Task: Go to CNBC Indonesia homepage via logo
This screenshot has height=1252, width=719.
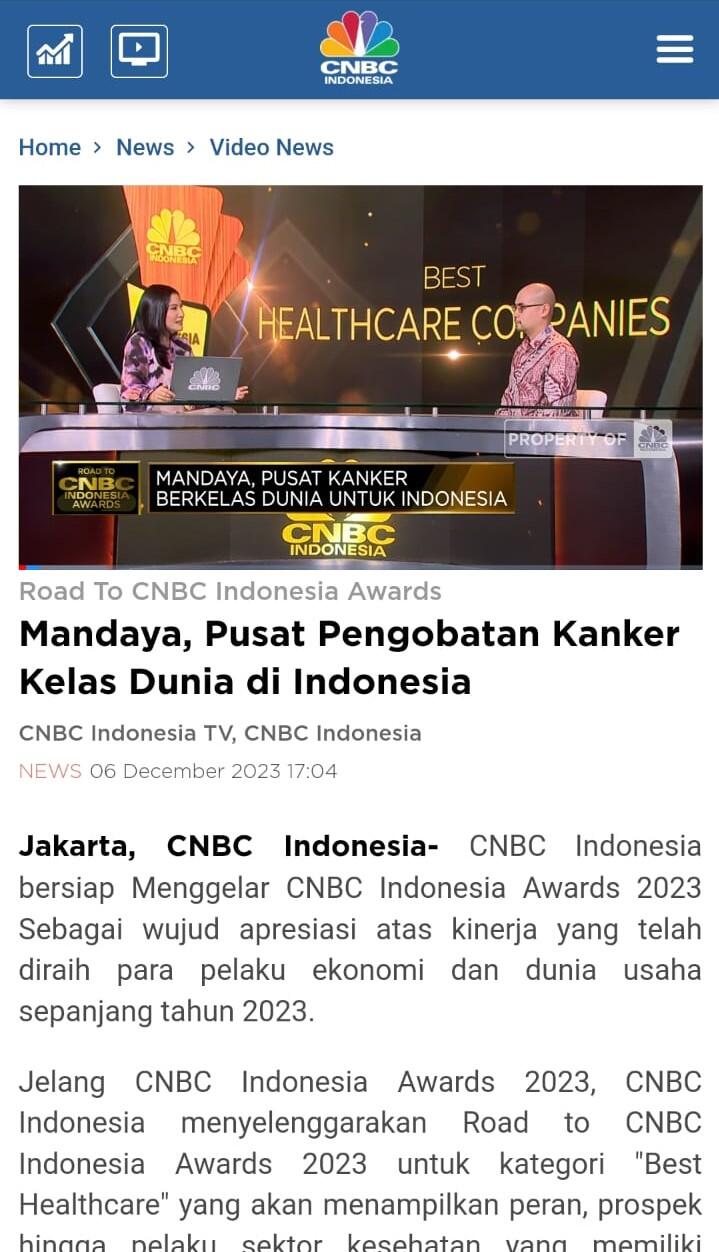Action: pyautogui.click(x=359, y=48)
